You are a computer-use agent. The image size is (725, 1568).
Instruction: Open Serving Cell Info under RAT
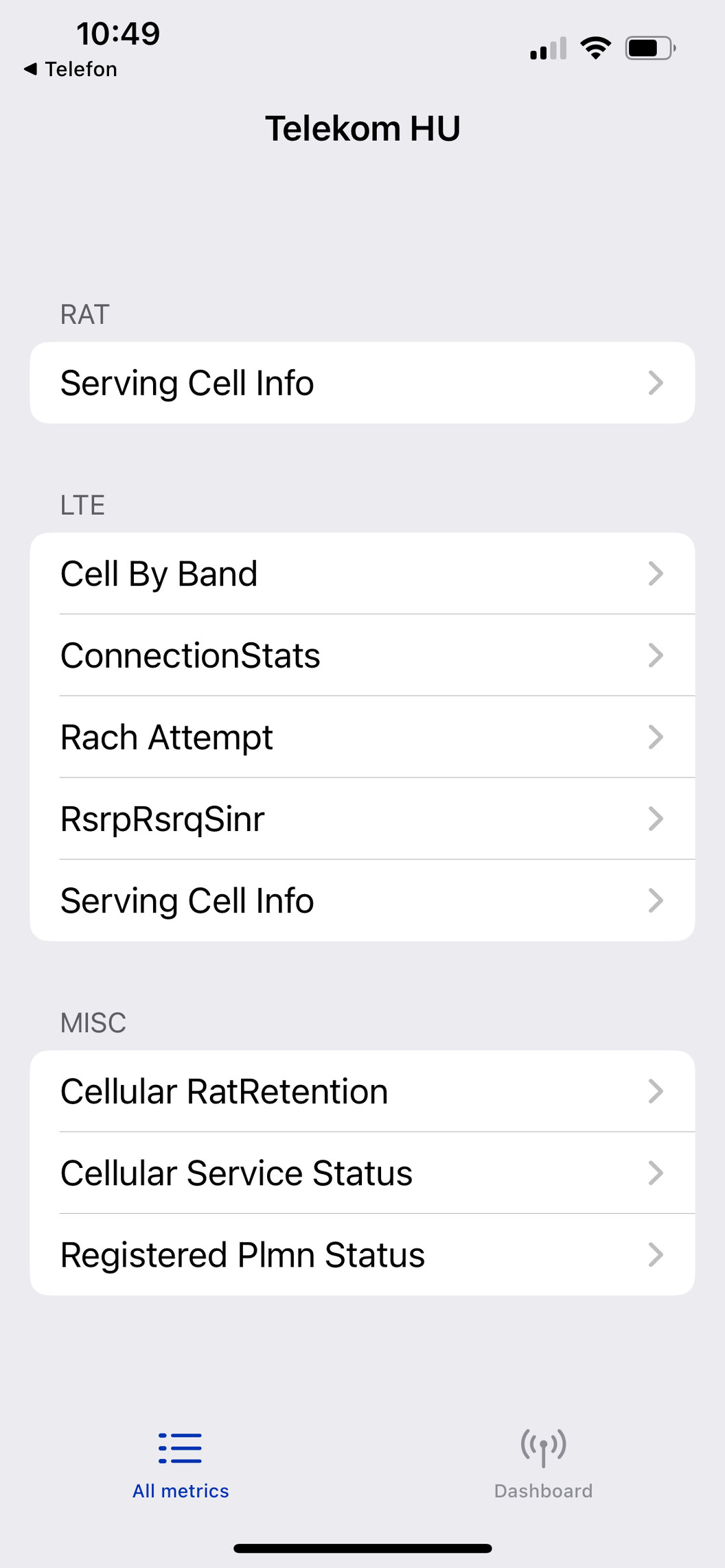[362, 383]
